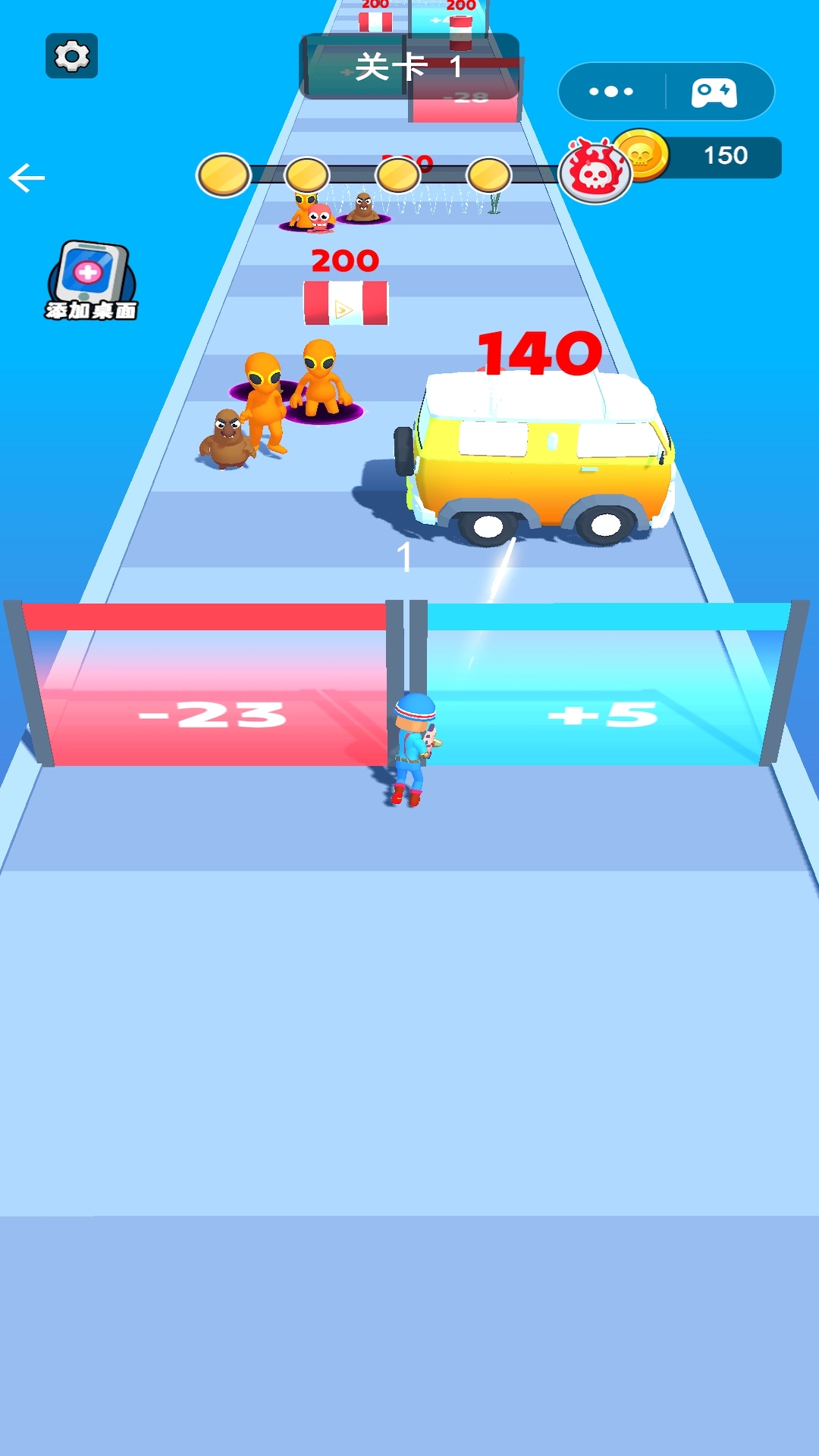
Task: Open the settings gear
Action: 72,55
